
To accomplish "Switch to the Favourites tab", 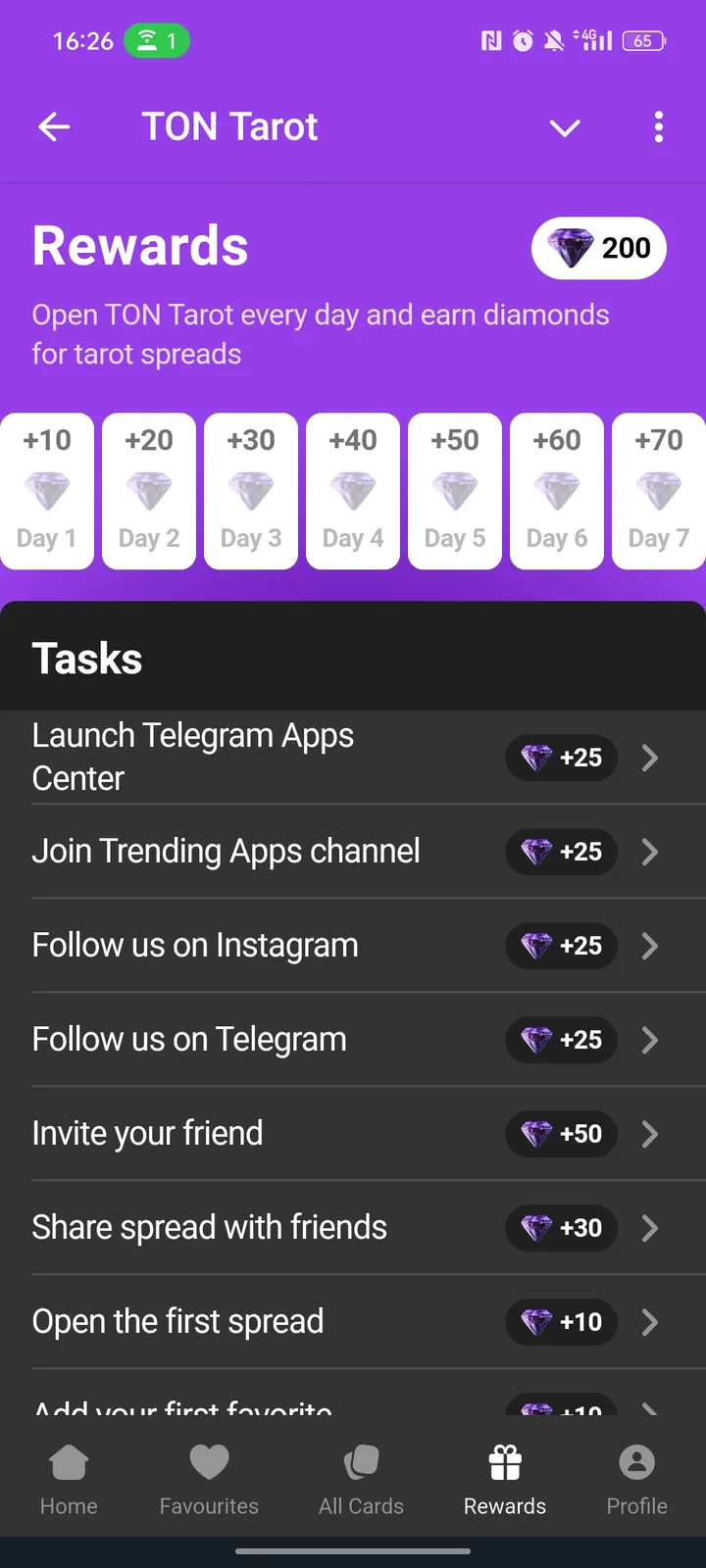I will pyautogui.click(x=209, y=1480).
